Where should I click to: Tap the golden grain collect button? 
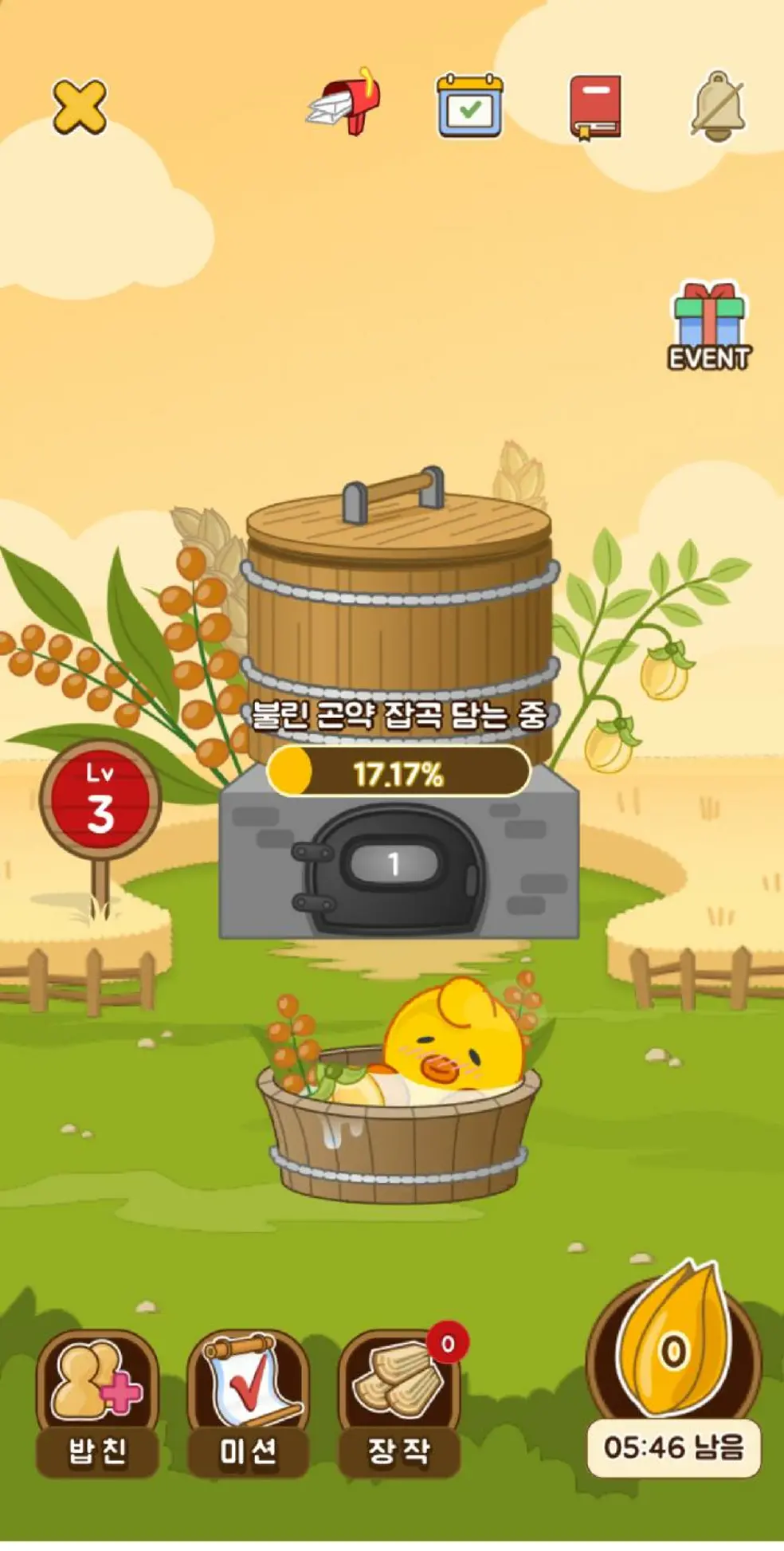point(674,1345)
